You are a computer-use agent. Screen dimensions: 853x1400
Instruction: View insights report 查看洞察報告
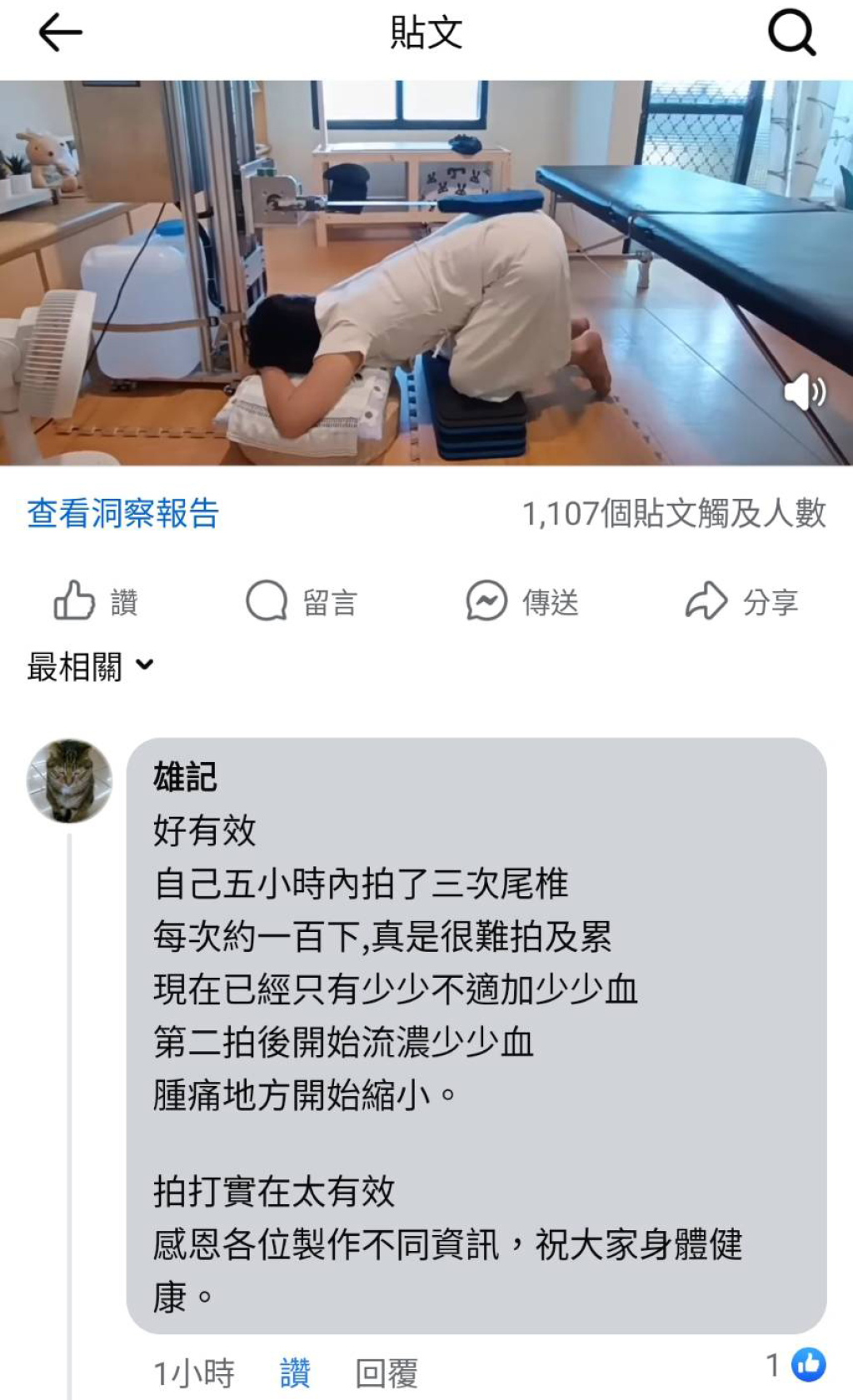(x=122, y=513)
